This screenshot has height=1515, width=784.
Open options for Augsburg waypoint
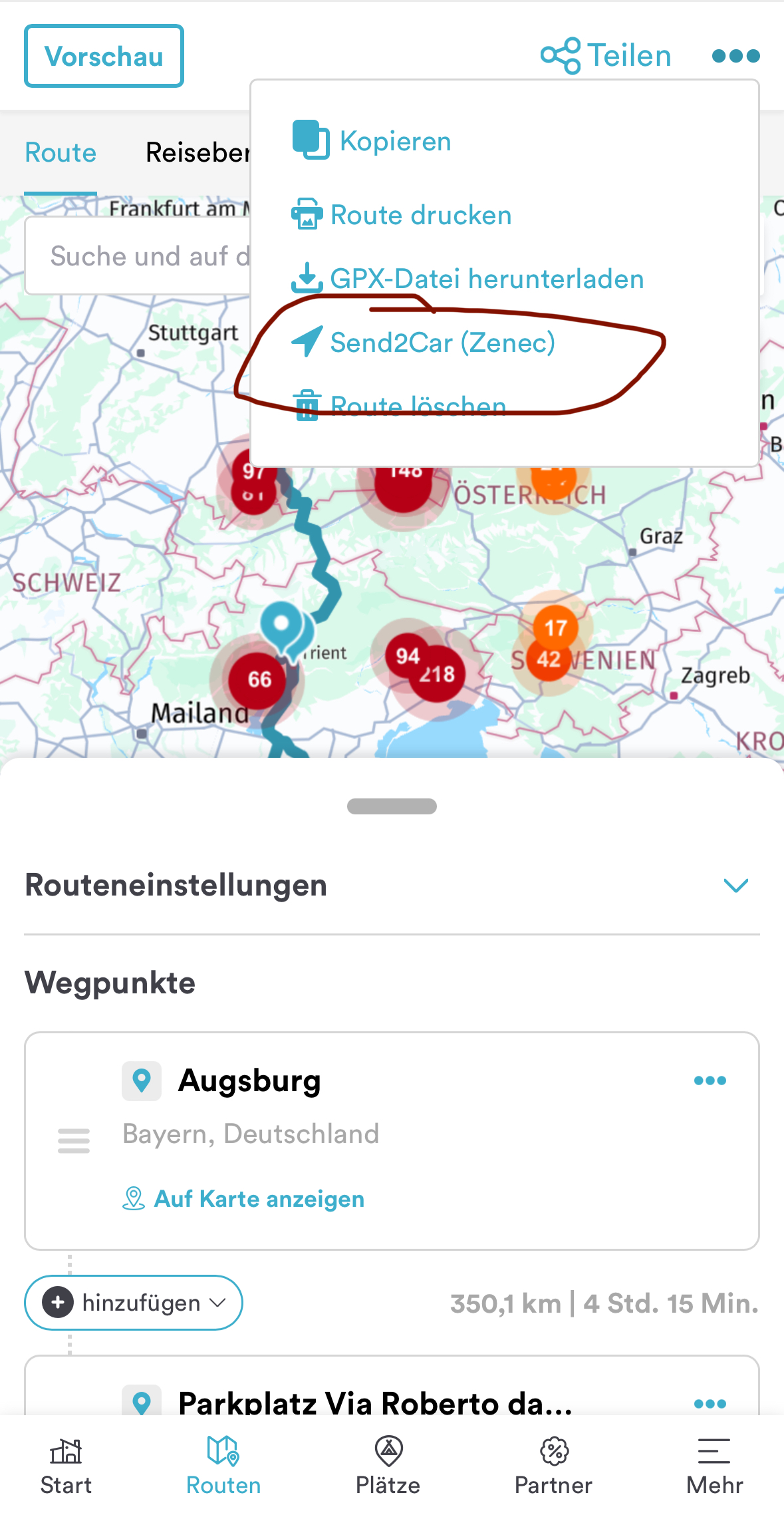710,1081
